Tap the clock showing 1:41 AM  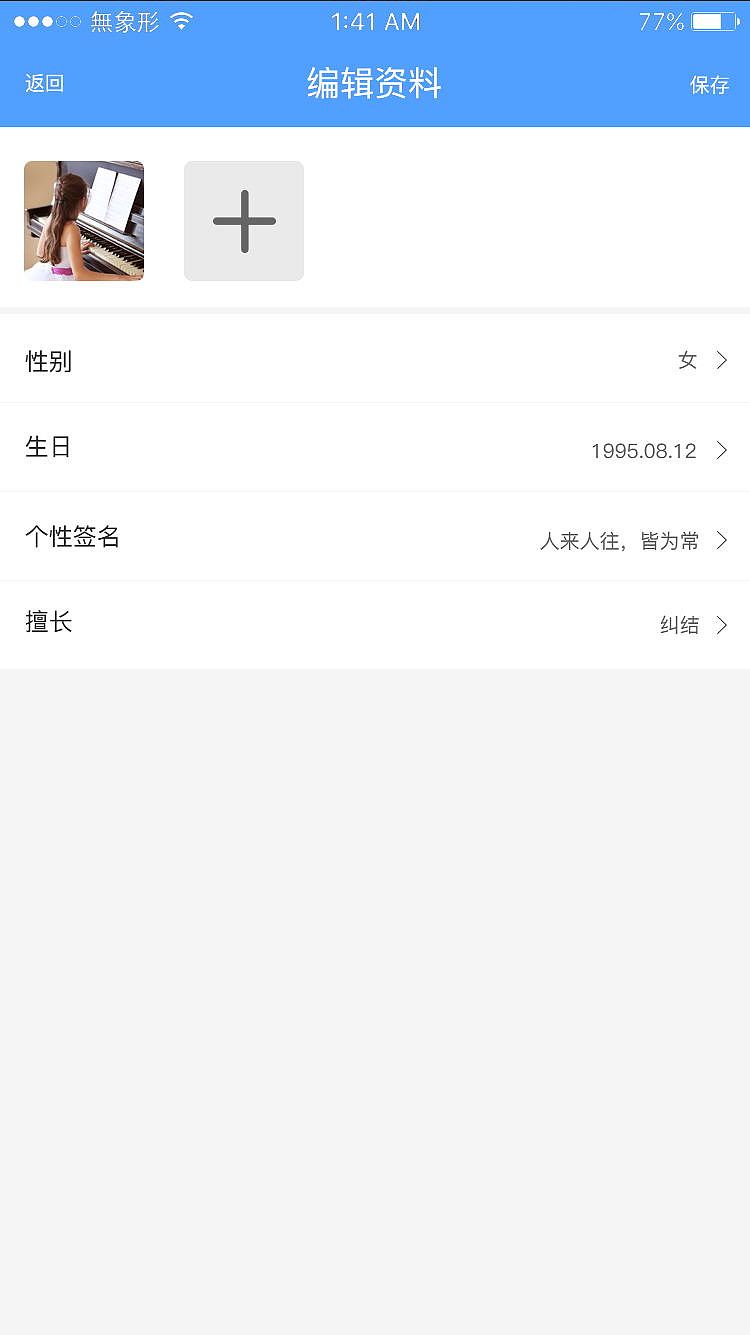[x=375, y=20]
